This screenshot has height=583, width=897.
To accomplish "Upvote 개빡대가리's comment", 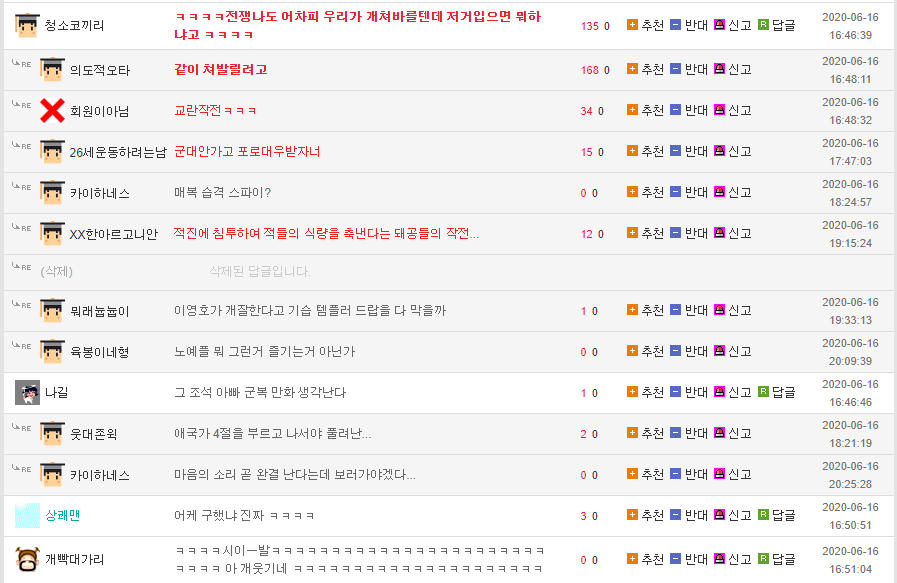I will click(x=645, y=559).
